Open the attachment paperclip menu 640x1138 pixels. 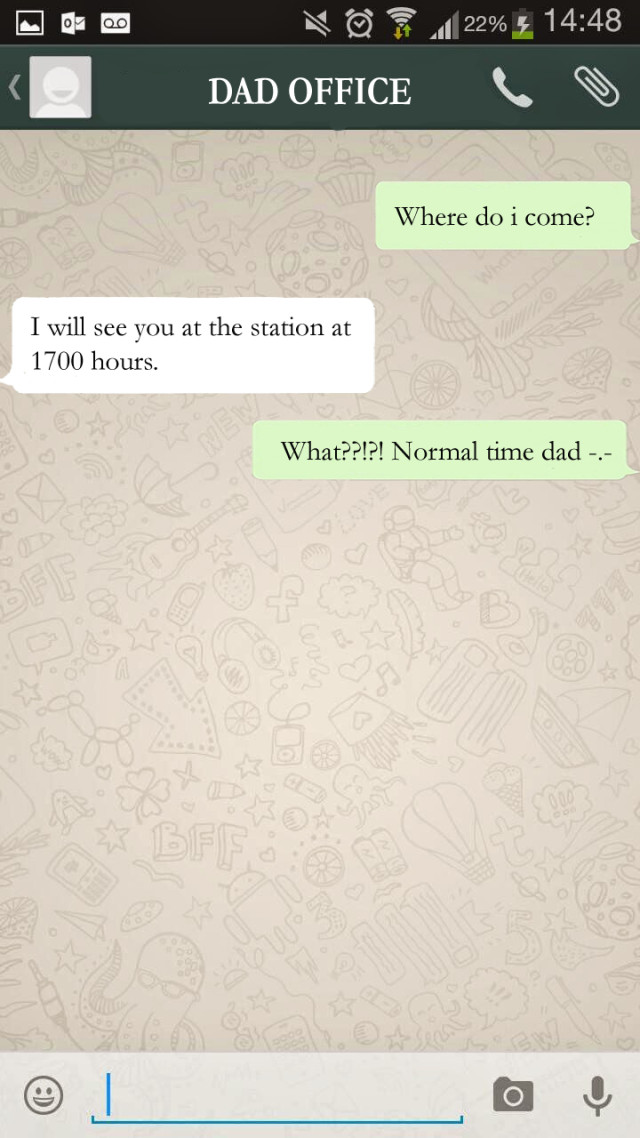coord(596,88)
